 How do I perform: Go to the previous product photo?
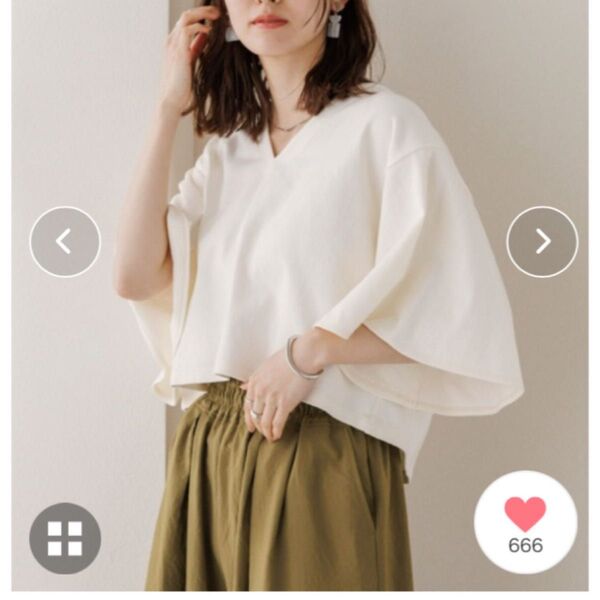tap(65, 242)
